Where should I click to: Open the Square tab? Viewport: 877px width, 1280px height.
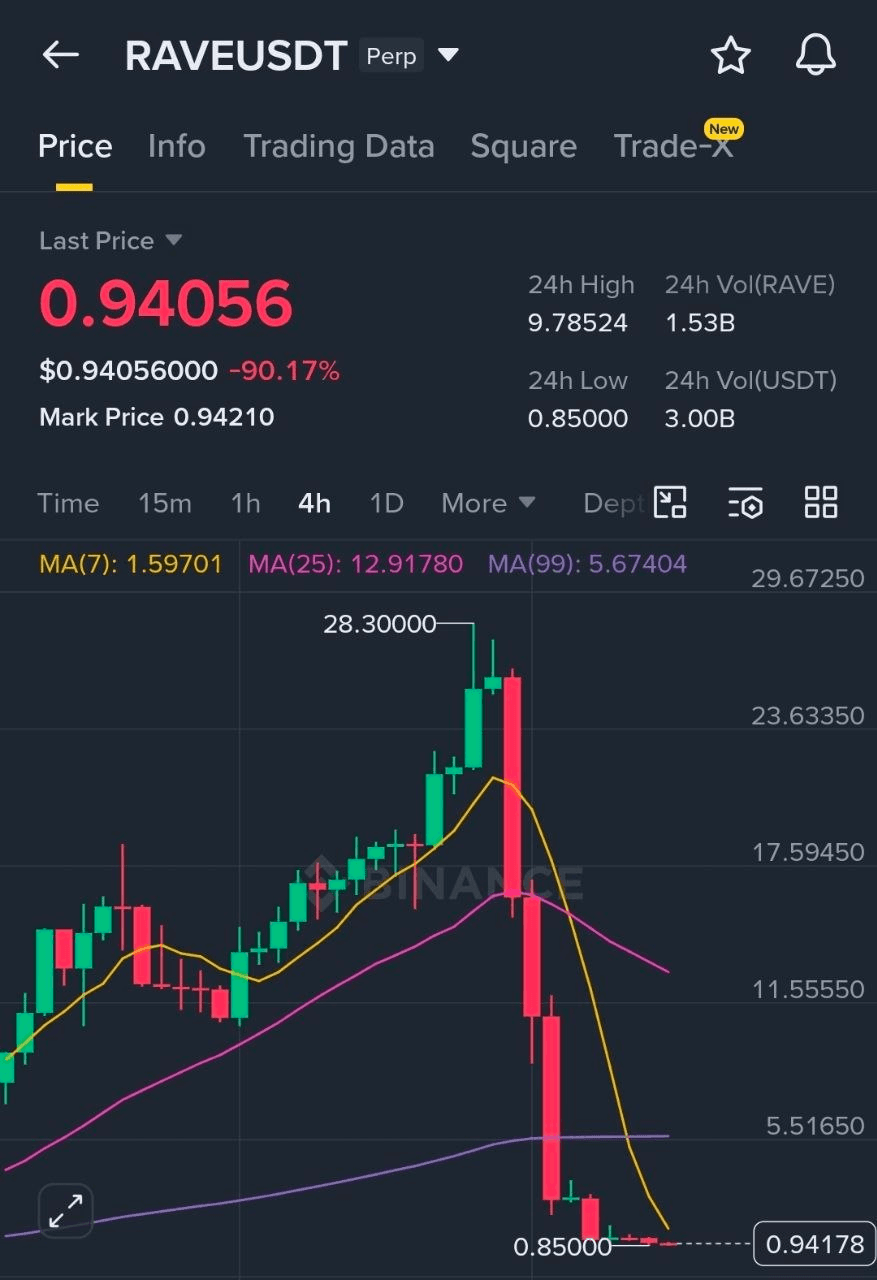tap(523, 146)
